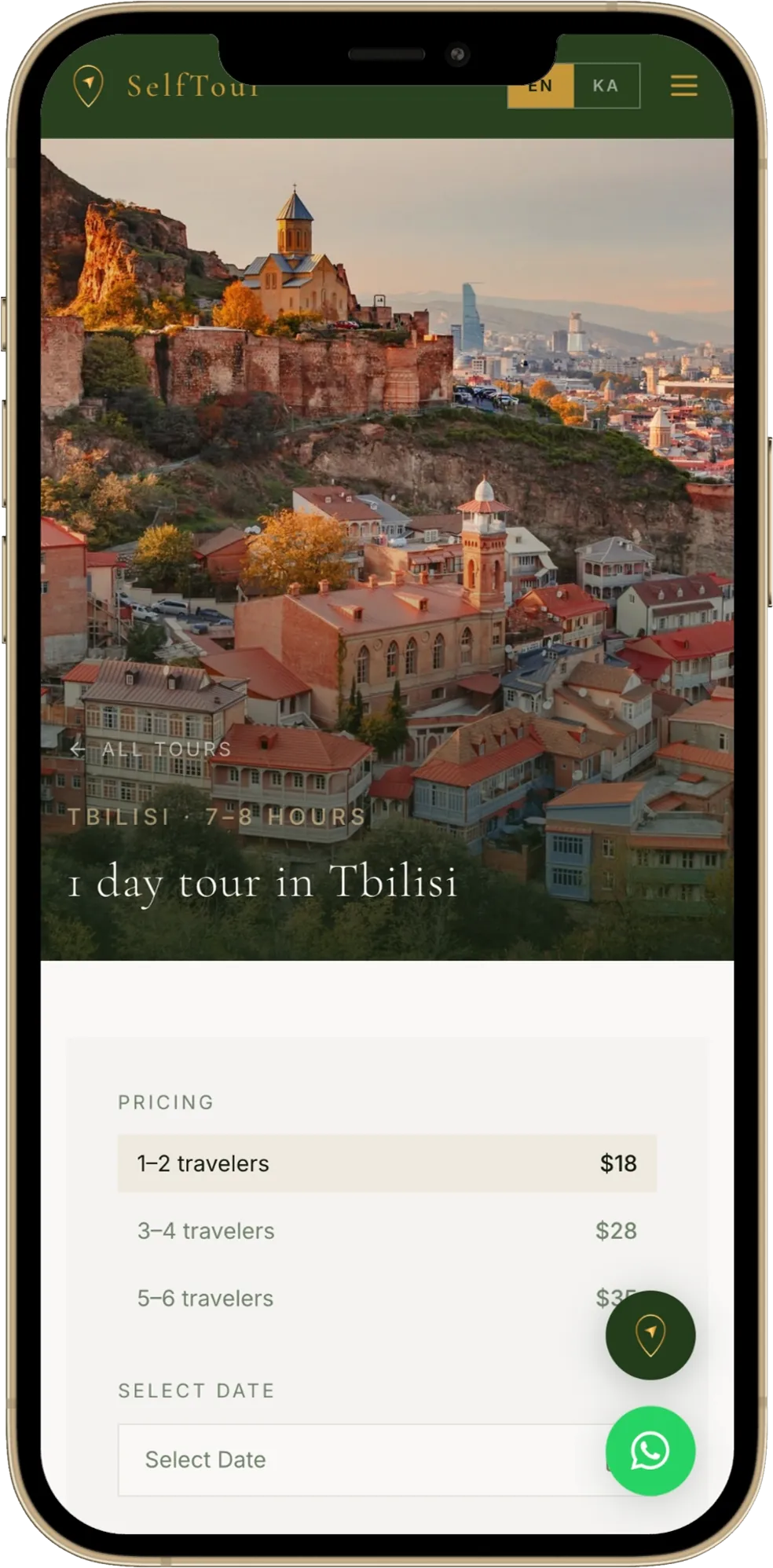Tap the SelfTour logo to go home

[167, 86]
